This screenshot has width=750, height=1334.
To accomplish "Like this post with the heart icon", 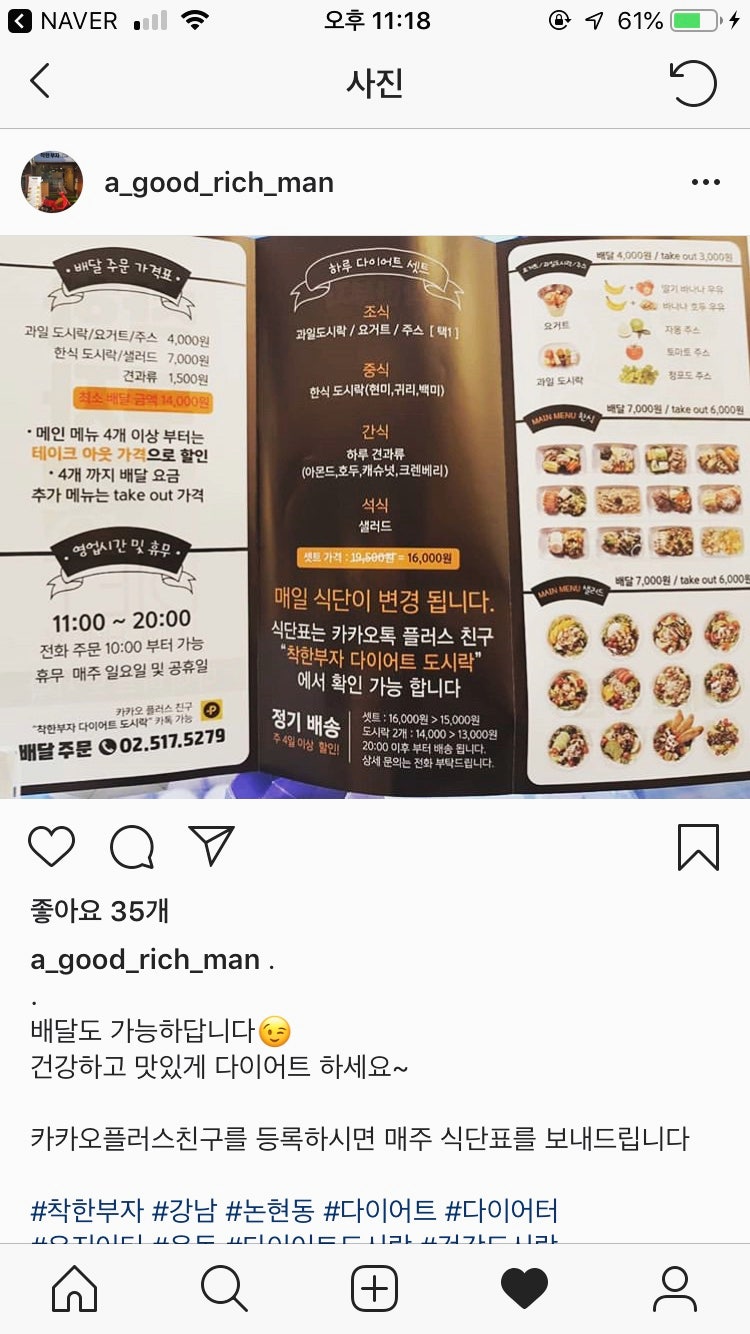I will pos(51,847).
